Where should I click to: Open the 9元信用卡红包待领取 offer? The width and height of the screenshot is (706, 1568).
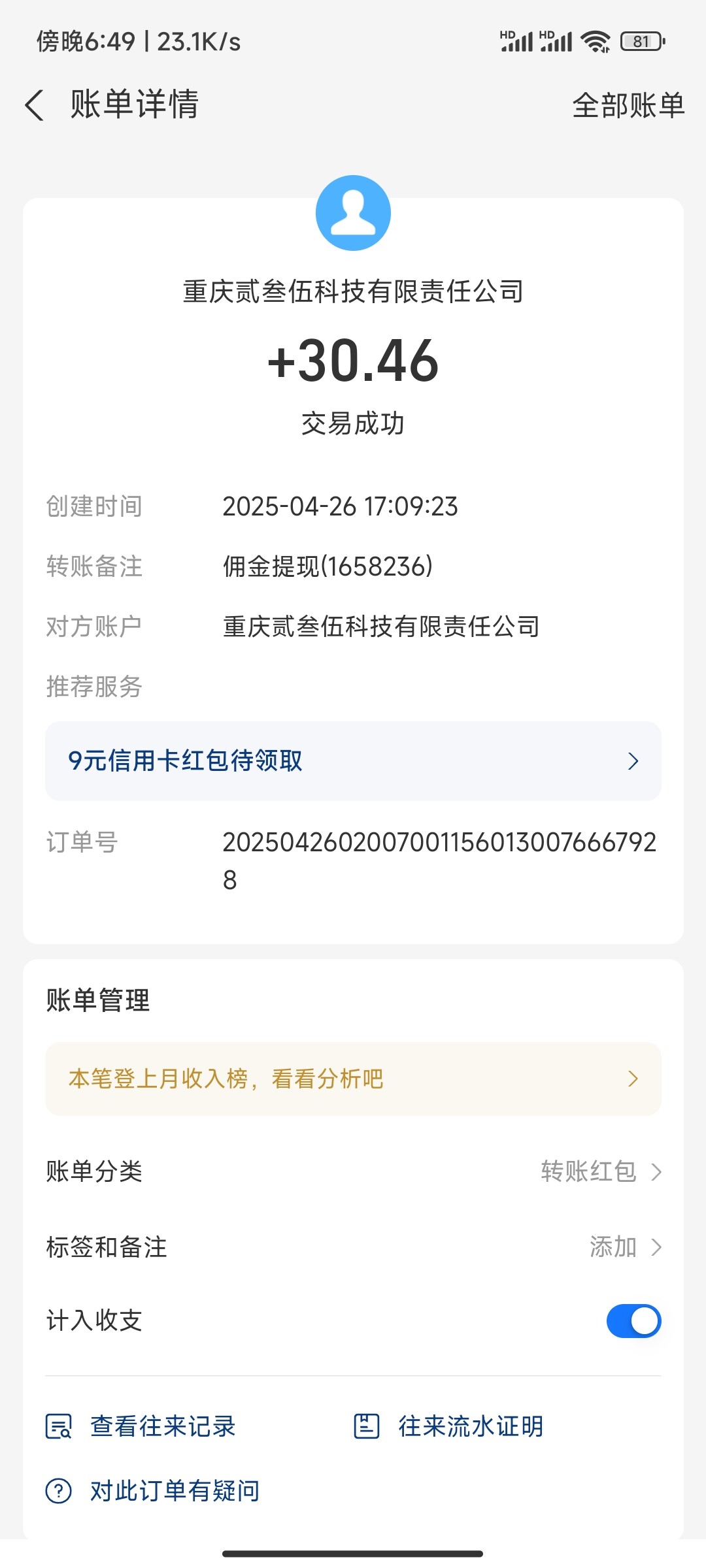pos(353,760)
